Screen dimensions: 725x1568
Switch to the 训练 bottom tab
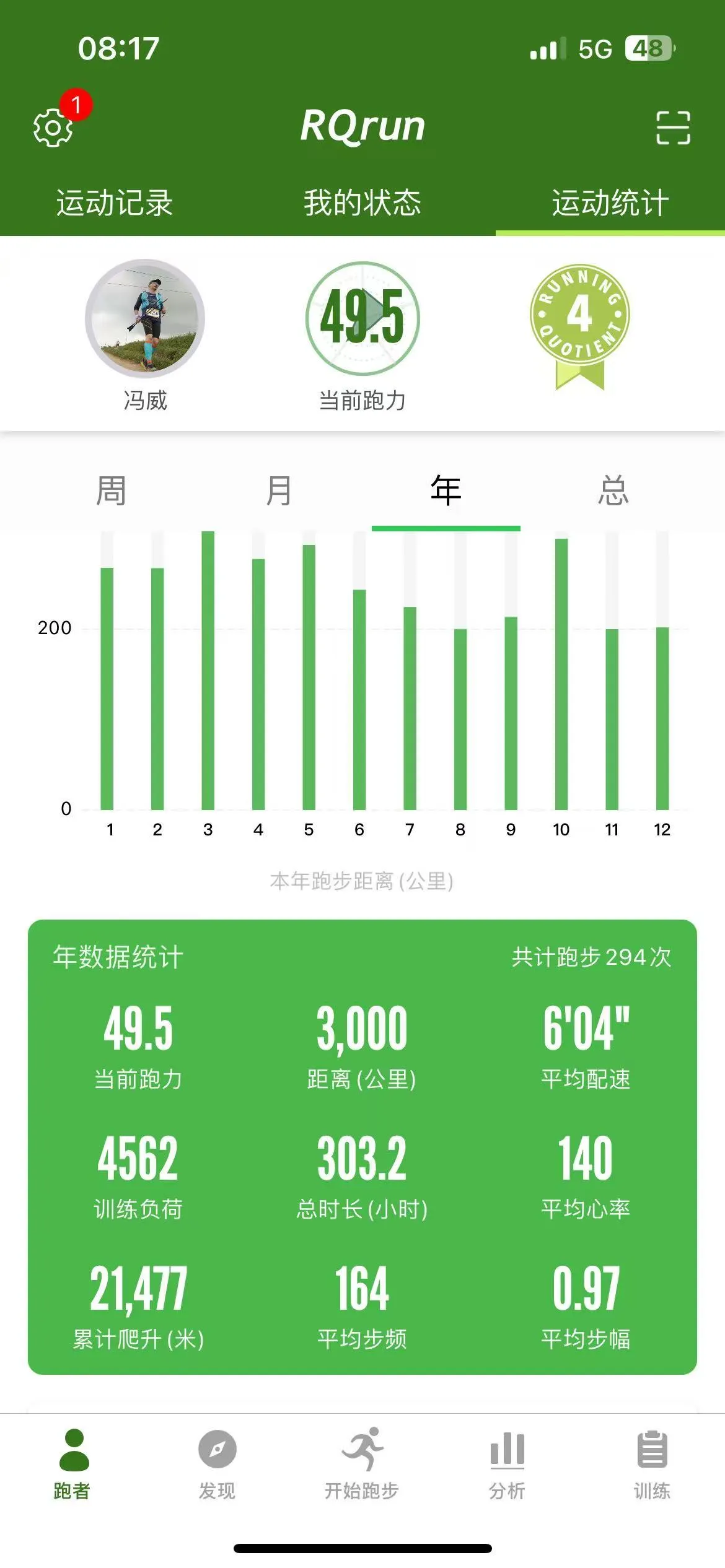[x=652, y=1465]
